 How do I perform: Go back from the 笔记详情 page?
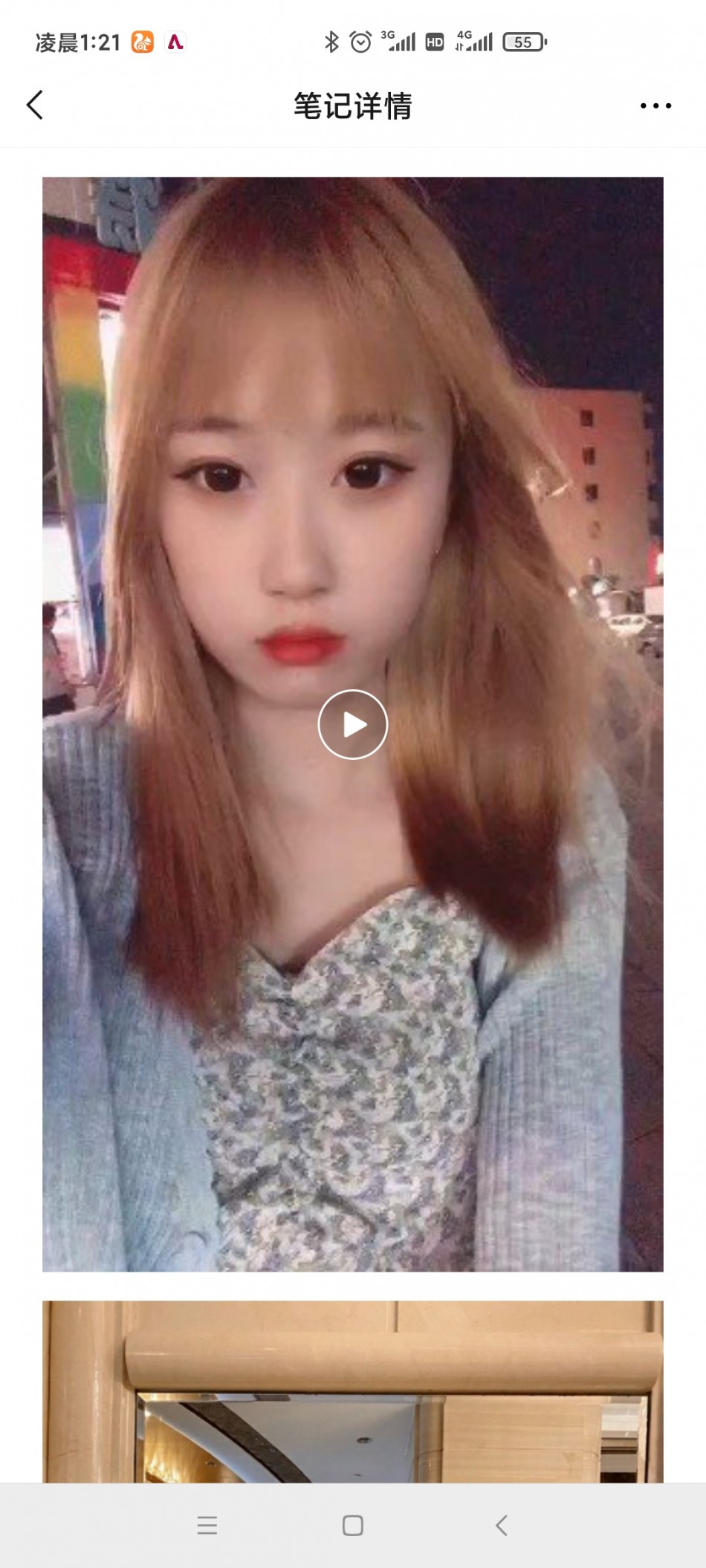pyautogui.click(x=35, y=105)
